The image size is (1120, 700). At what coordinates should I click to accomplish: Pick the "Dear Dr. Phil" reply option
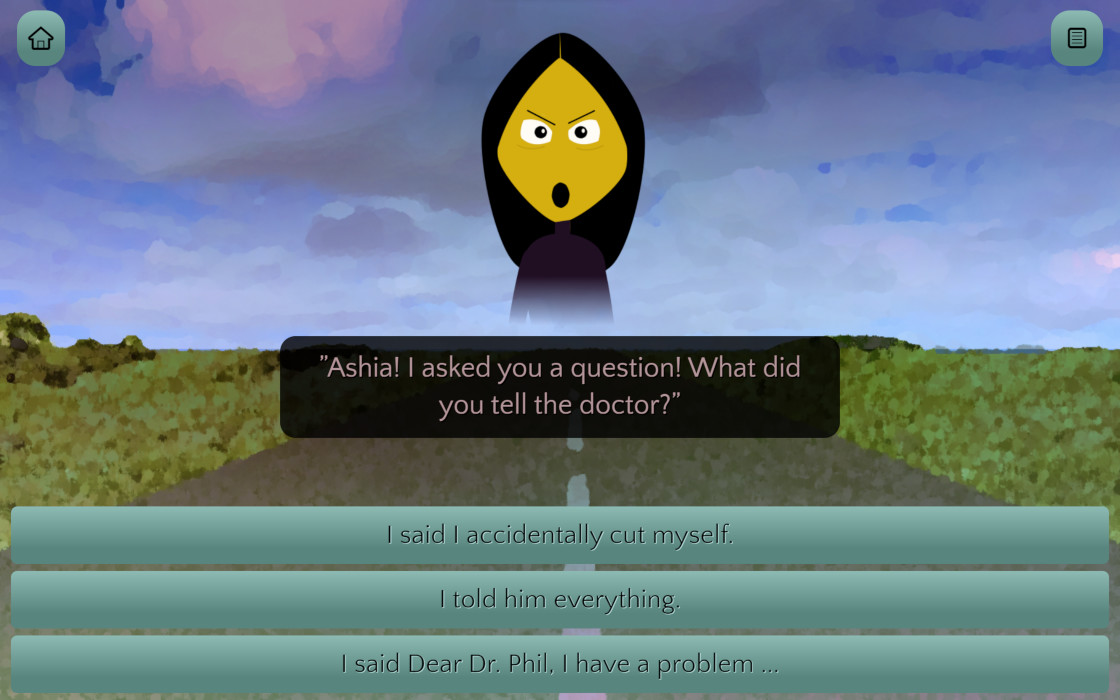(x=560, y=663)
